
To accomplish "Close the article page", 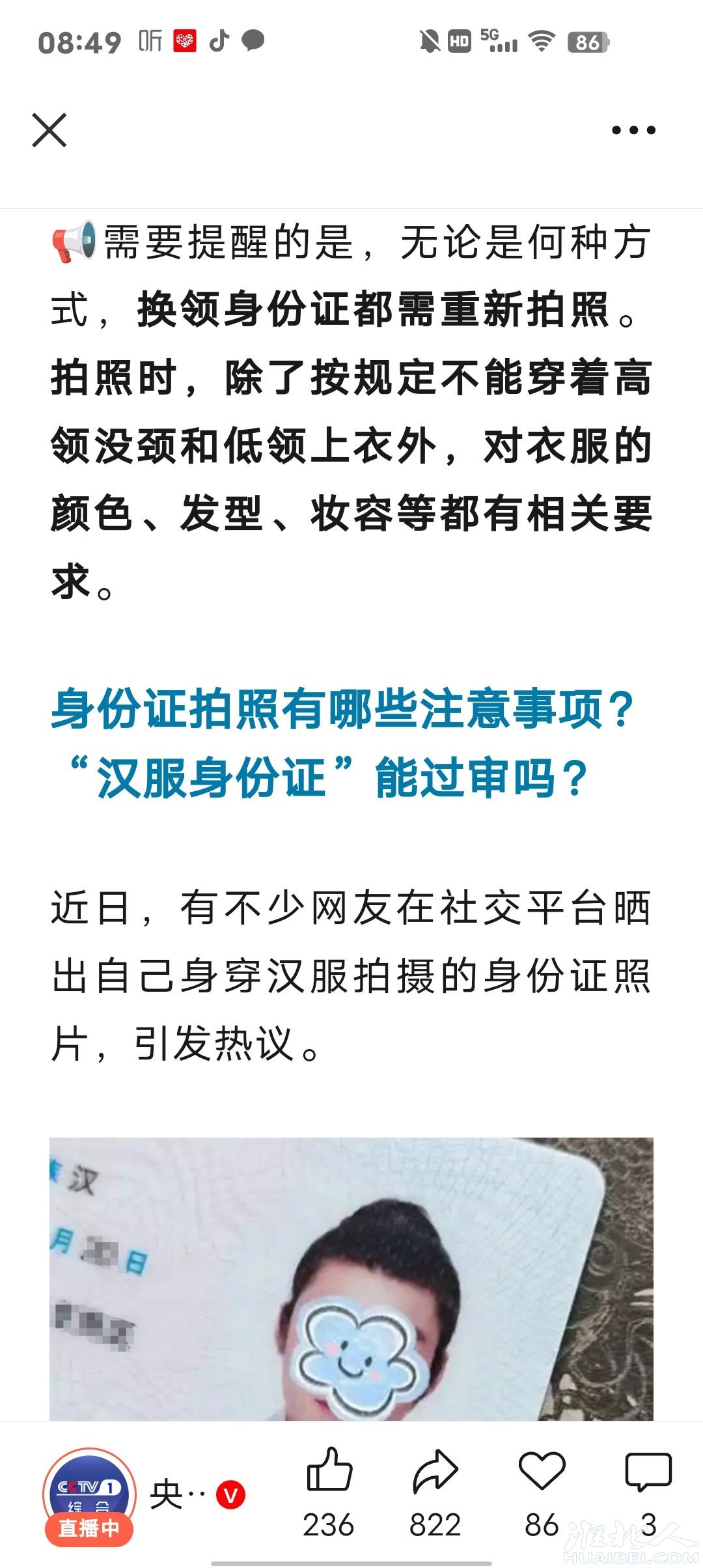I will (49, 130).
